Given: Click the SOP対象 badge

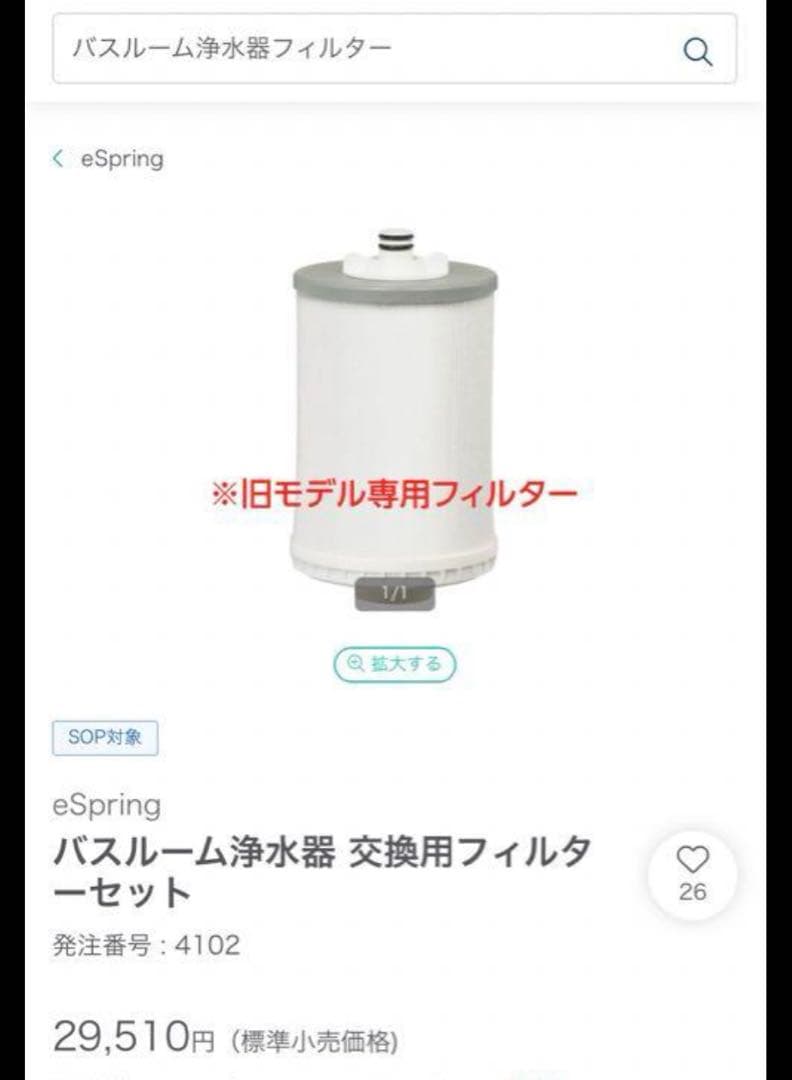Looking at the screenshot, I should tap(105, 737).
